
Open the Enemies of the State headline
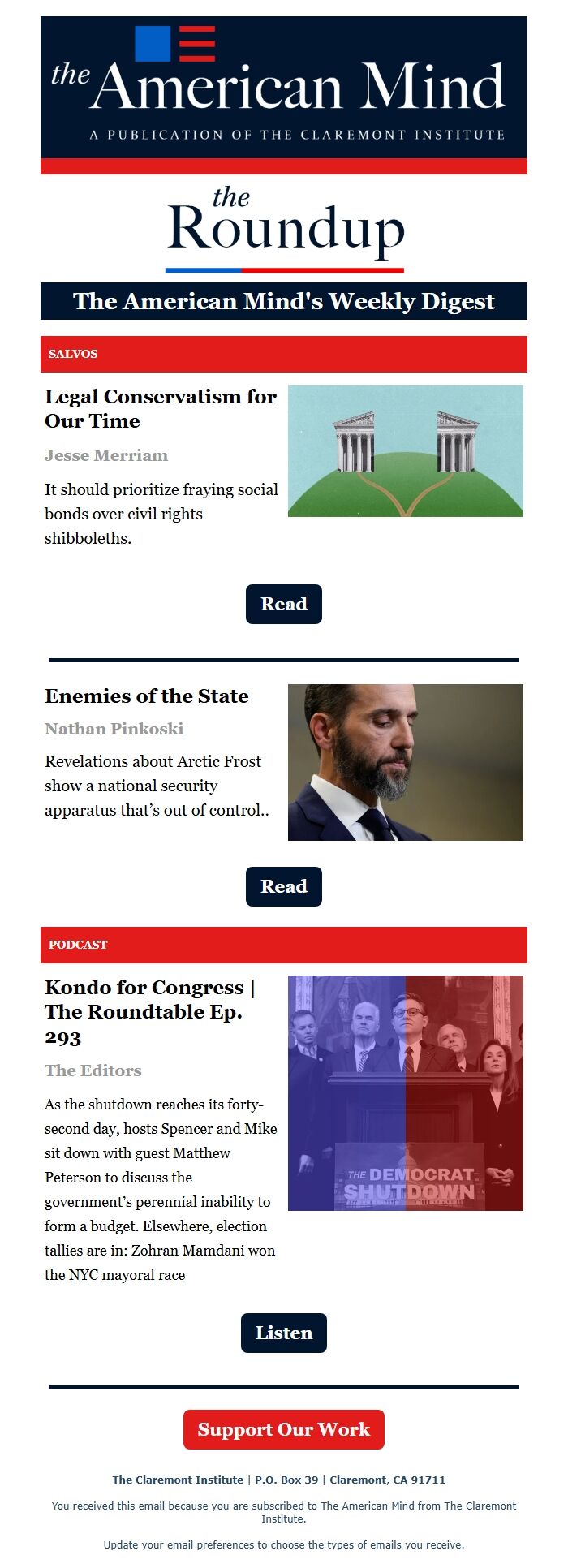click(x=147, y=696)
